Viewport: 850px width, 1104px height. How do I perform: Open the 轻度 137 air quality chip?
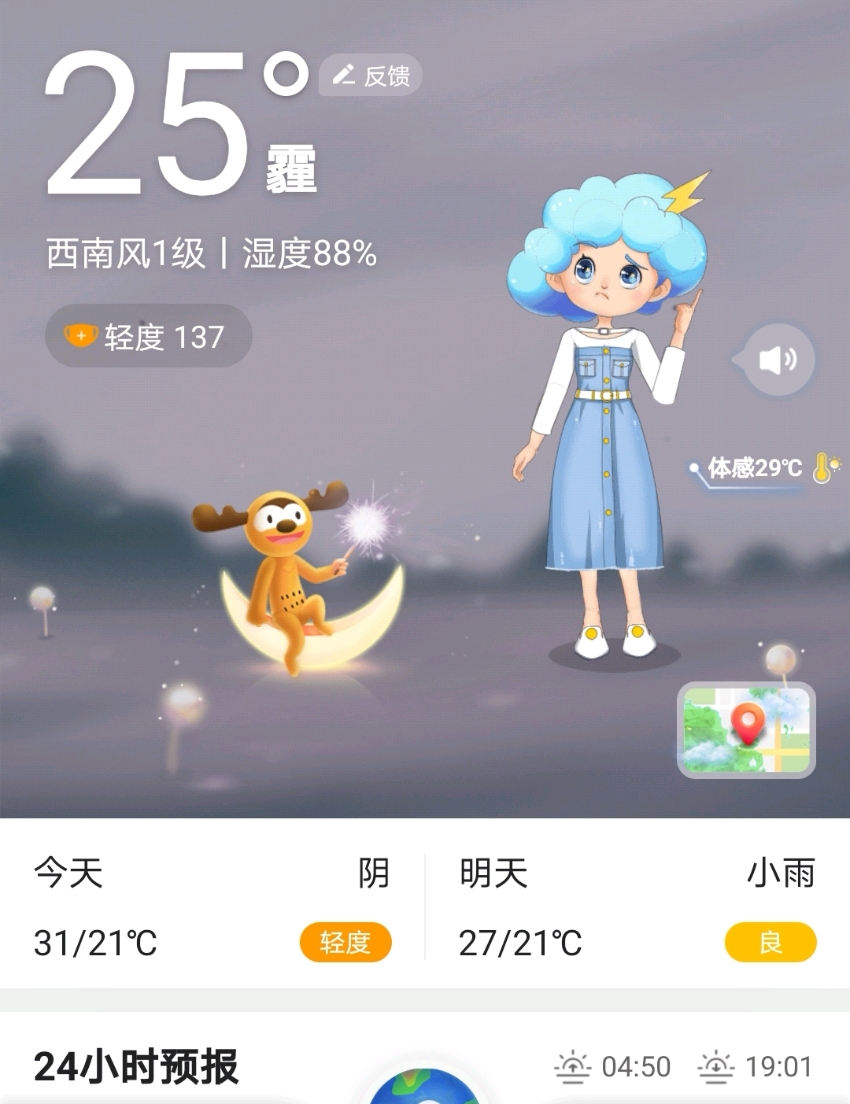pyautogui.click(x=148, y=336)
